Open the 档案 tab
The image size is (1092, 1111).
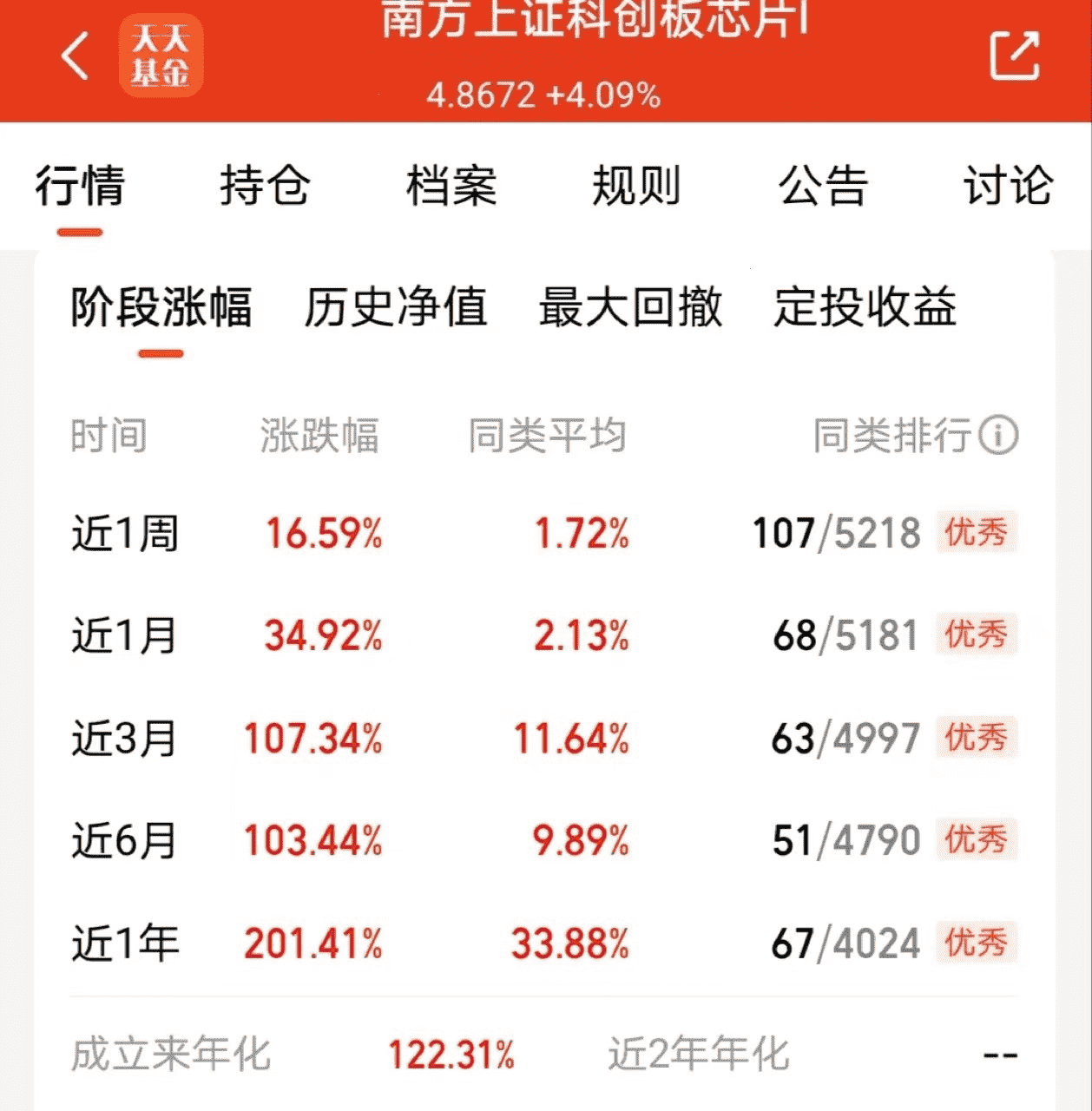coord(451,185)
